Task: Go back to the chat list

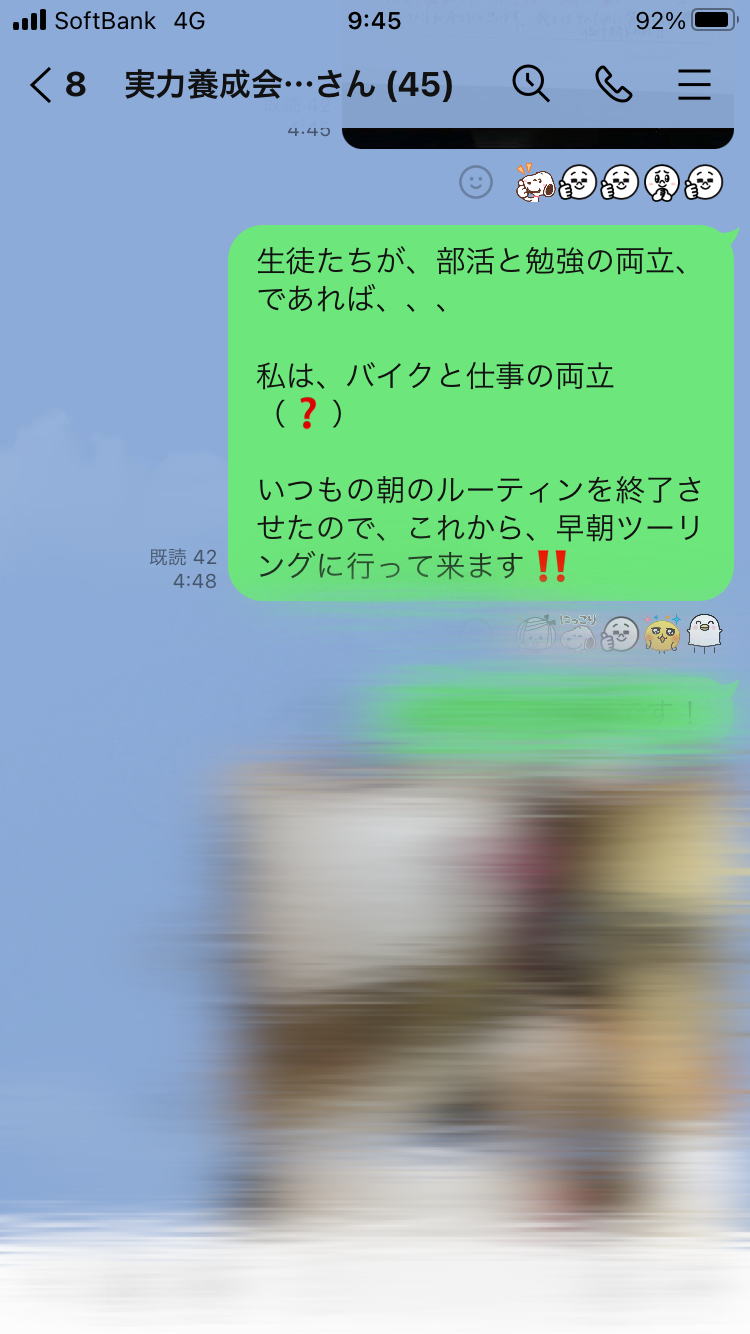Action: pyautogui.click(x=42, y=85)
